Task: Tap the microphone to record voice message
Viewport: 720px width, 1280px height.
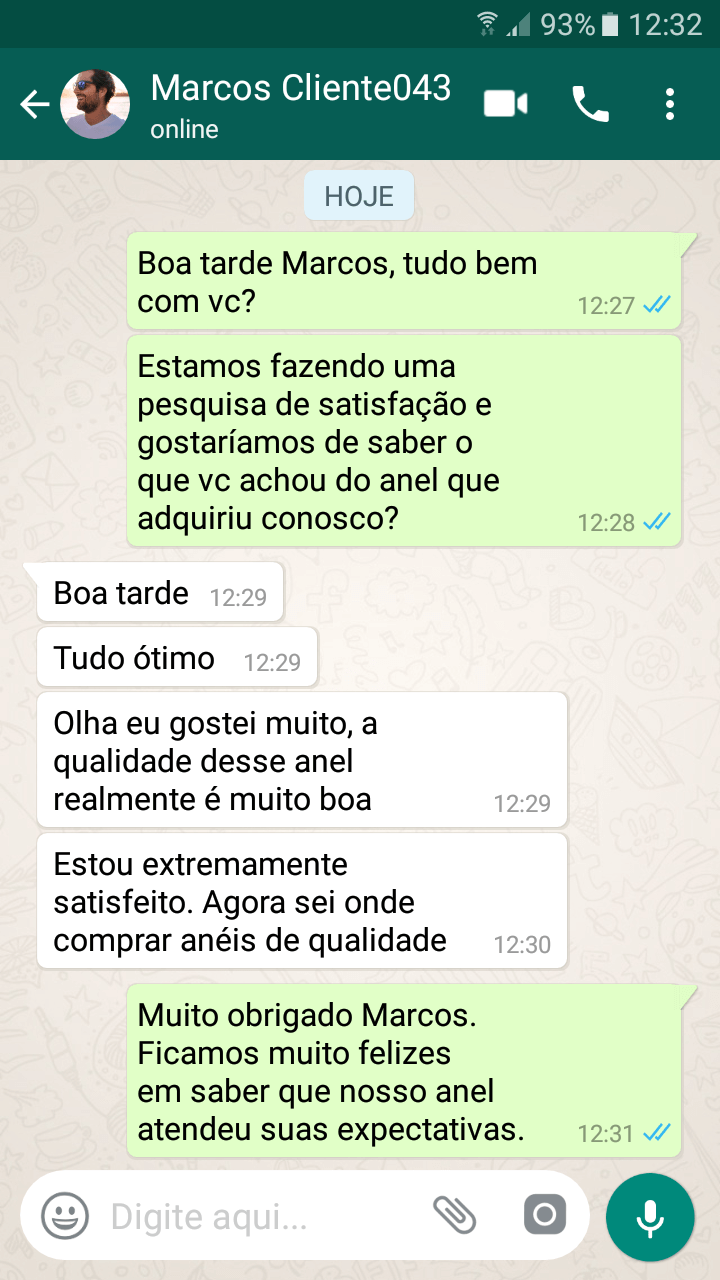Action: click(650, 1216)
